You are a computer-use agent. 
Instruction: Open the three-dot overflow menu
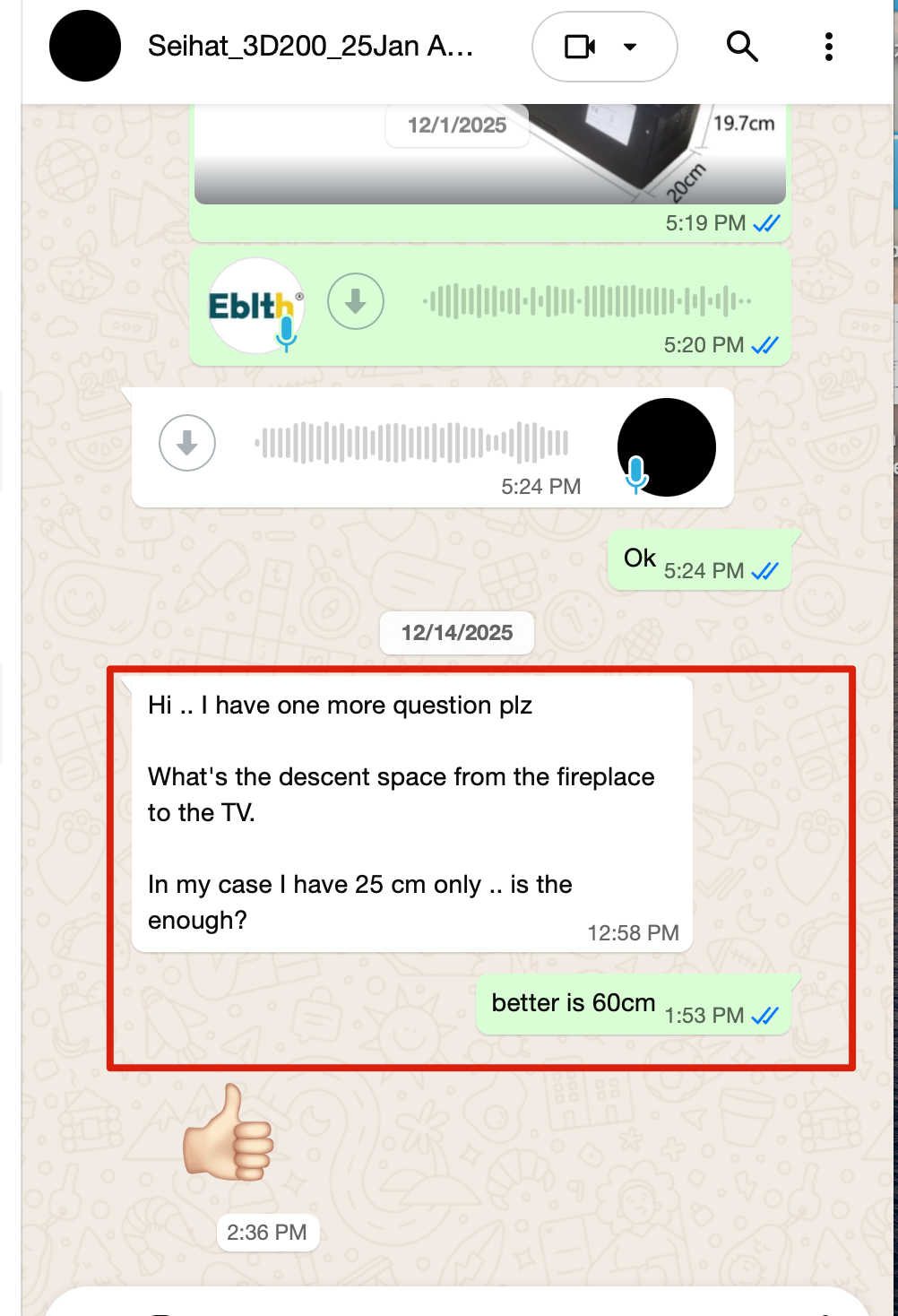click(828, 47)
